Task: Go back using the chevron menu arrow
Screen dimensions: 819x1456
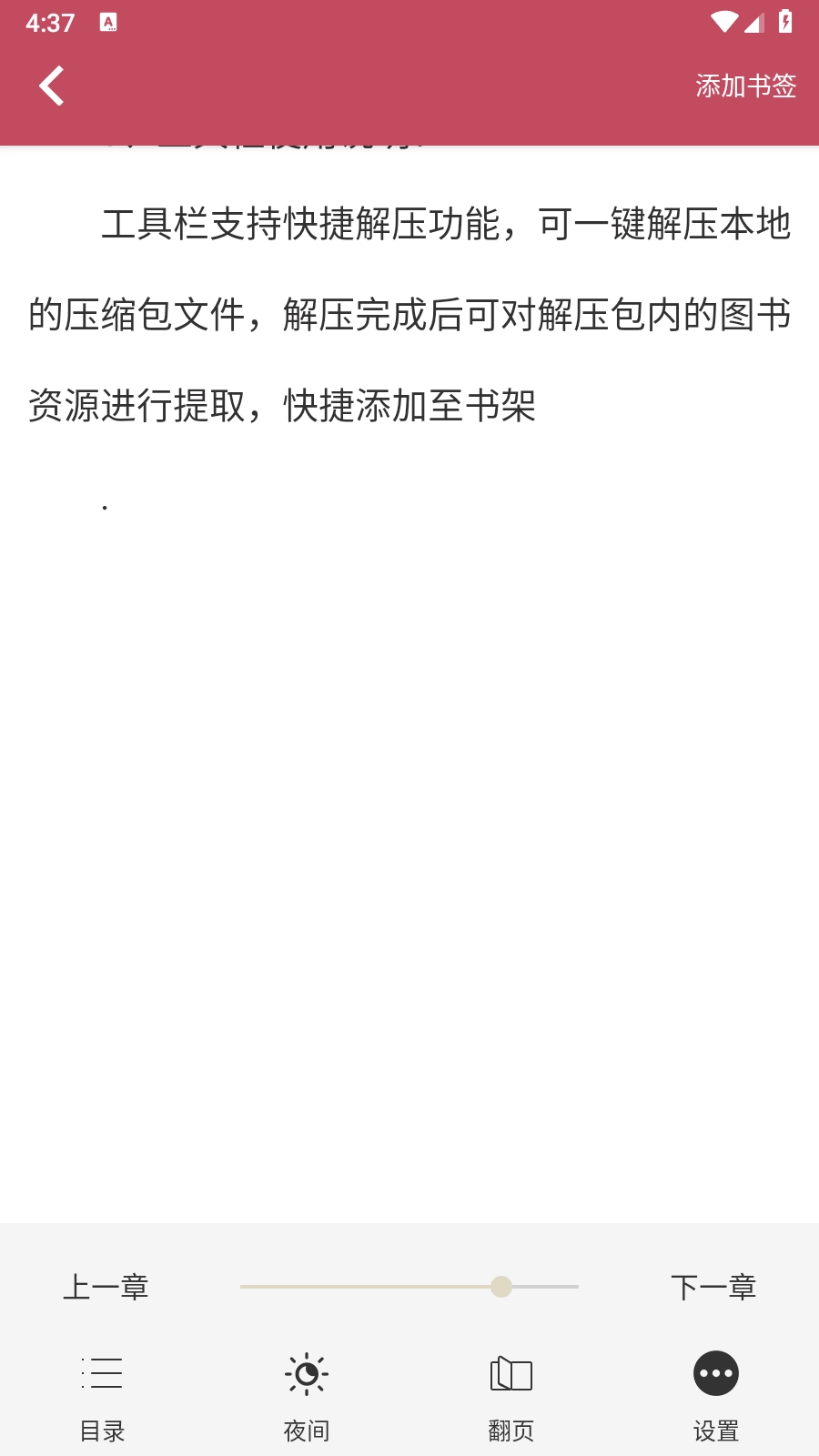Action: [52, 85]
